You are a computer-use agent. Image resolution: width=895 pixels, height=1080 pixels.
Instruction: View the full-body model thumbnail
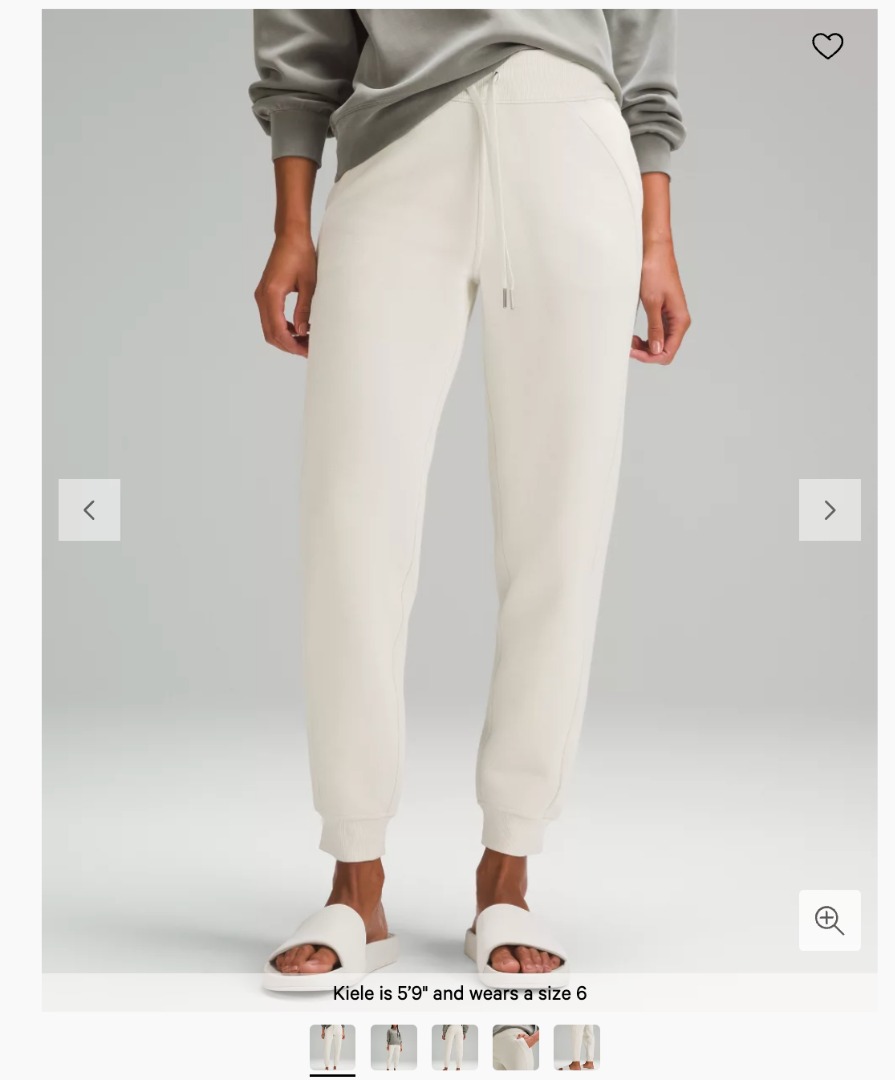pyautogui.click(x=394, y=1047)
